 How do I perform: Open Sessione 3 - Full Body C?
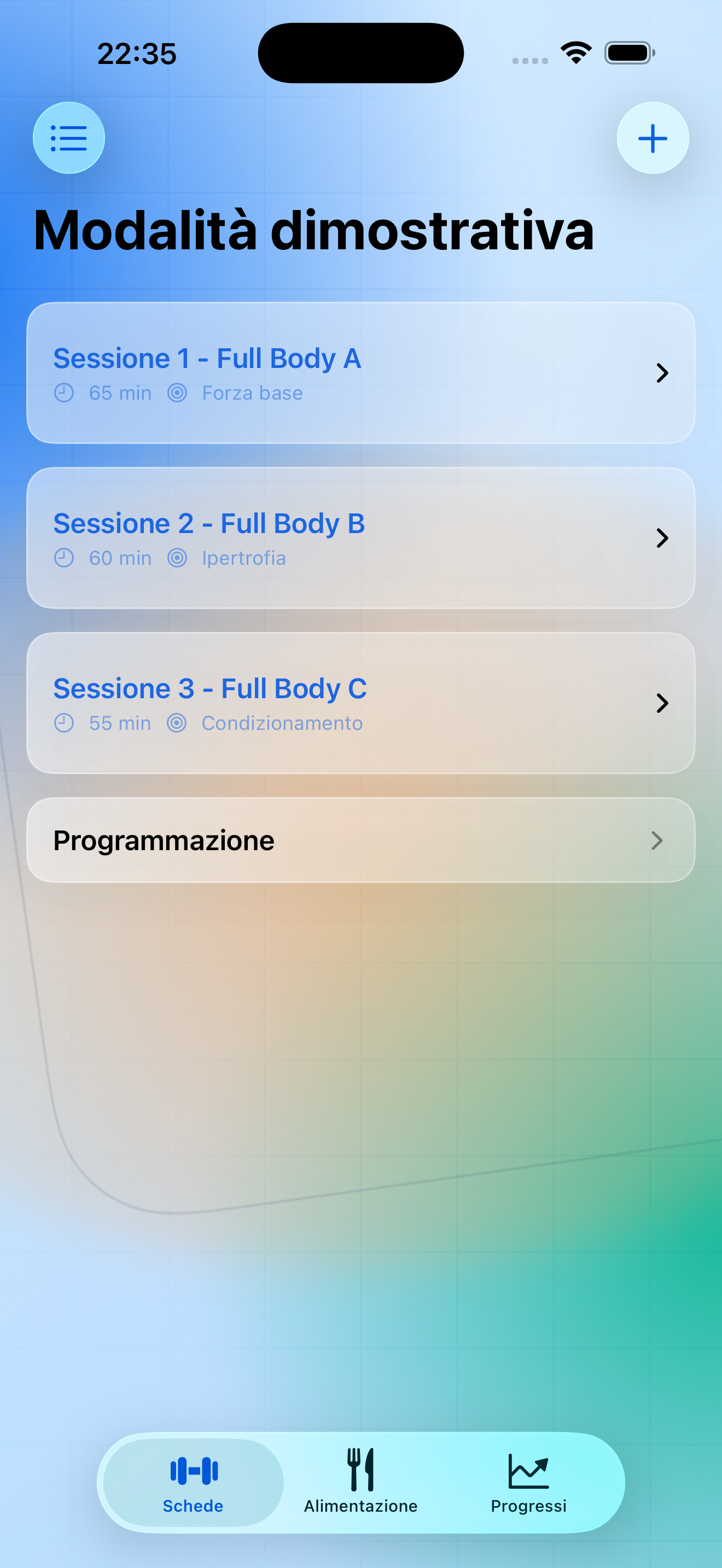tap(361, 703)
